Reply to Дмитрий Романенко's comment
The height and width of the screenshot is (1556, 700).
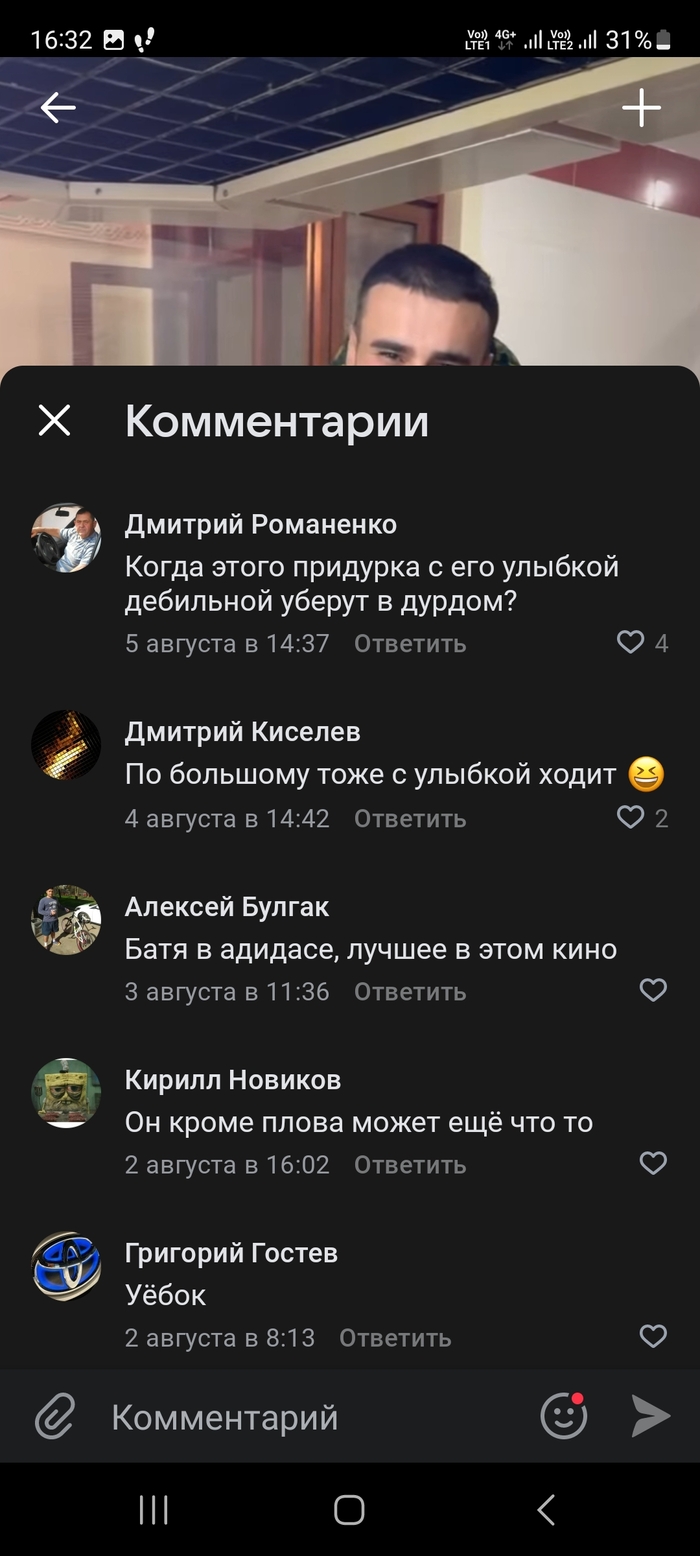410,643
